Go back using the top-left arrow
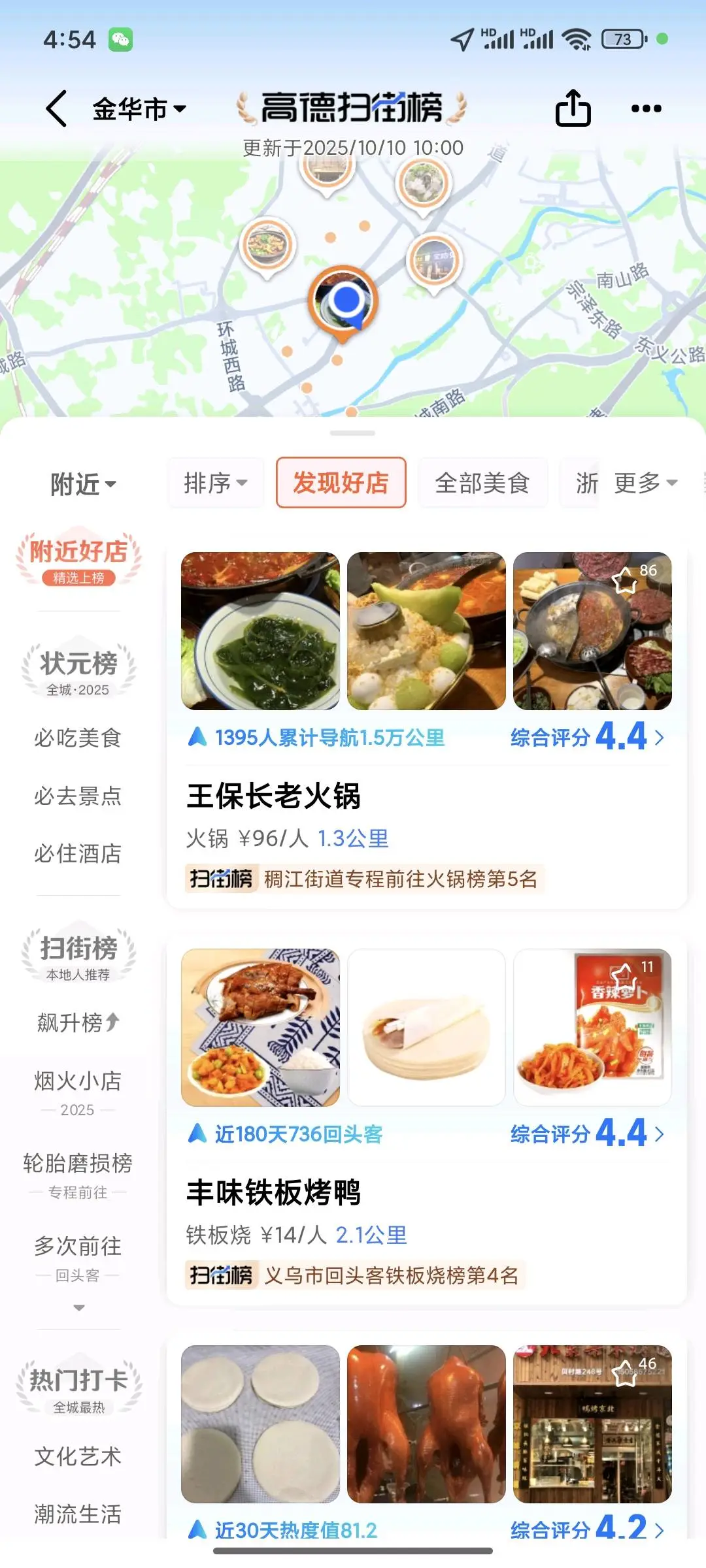Image resolution: width=706 pixels, height=1568 pixels. click(x=57, y=108)
